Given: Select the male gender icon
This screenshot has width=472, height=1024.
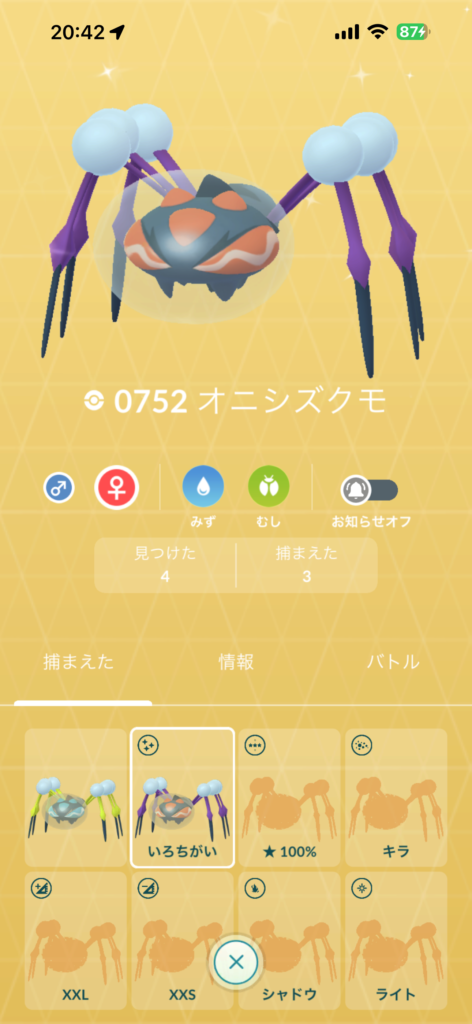Looking at the screenshot, I should coord(59,488).
